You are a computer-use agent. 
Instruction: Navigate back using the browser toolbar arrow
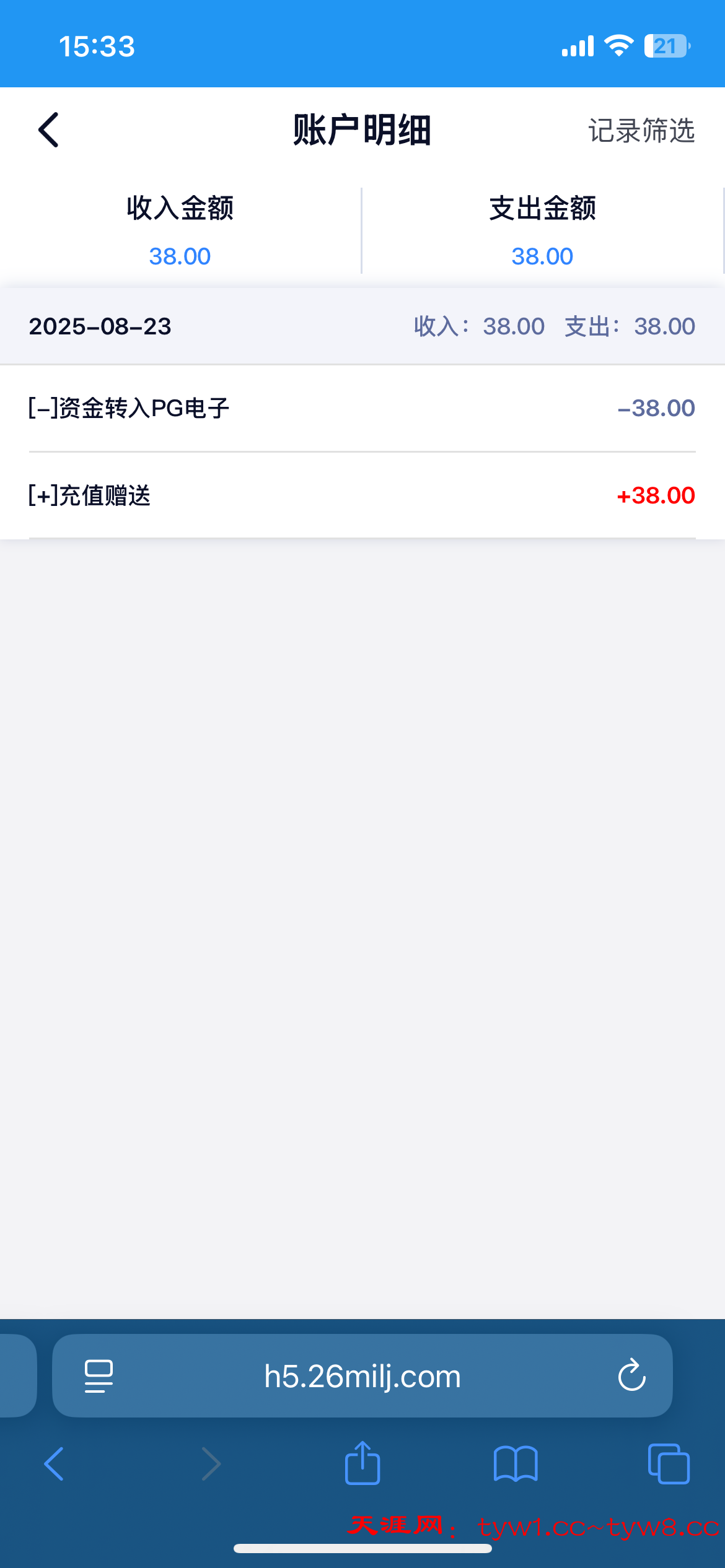[x=55, y=1464]
